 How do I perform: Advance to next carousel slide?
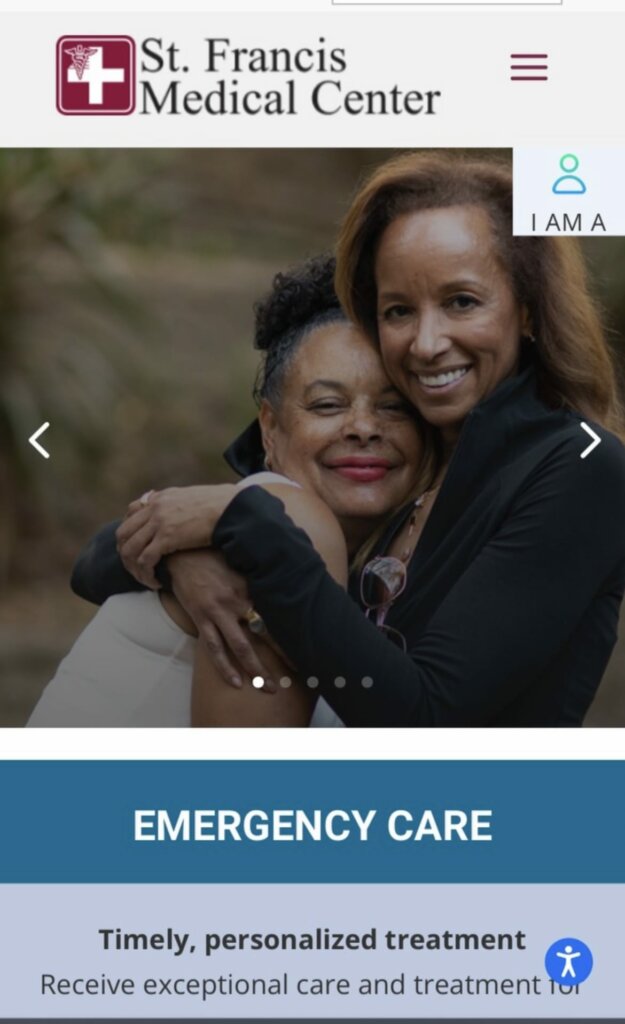tap(590, 440)
